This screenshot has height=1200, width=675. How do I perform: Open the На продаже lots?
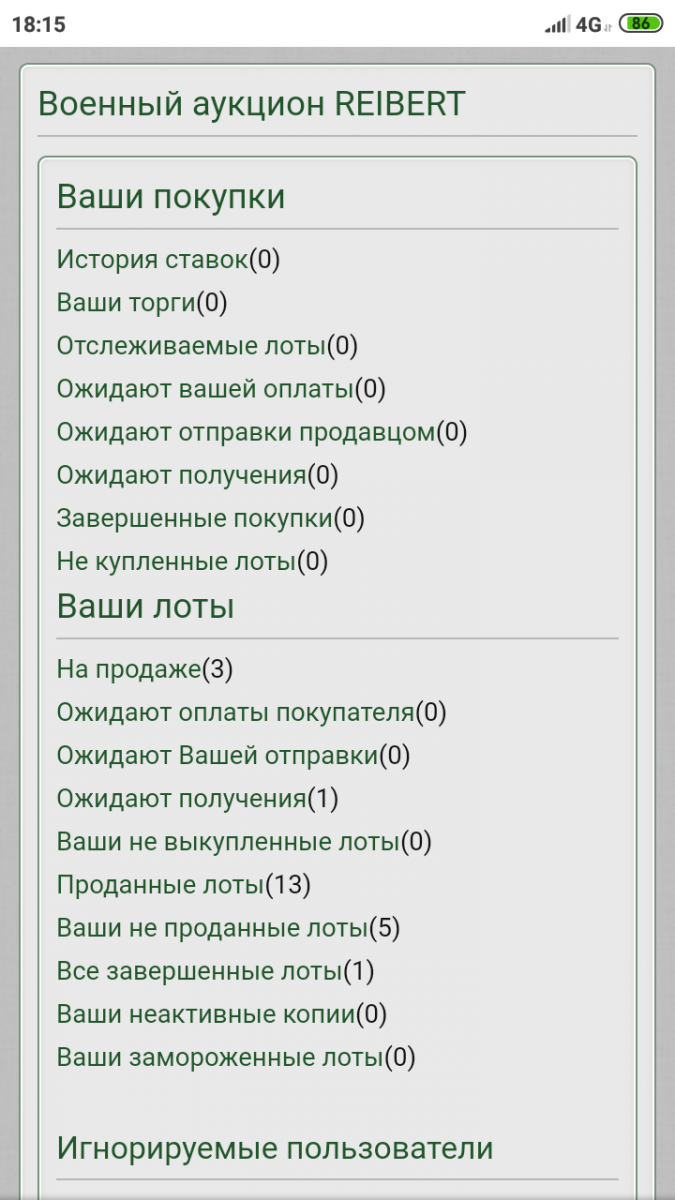pos(129,670)
